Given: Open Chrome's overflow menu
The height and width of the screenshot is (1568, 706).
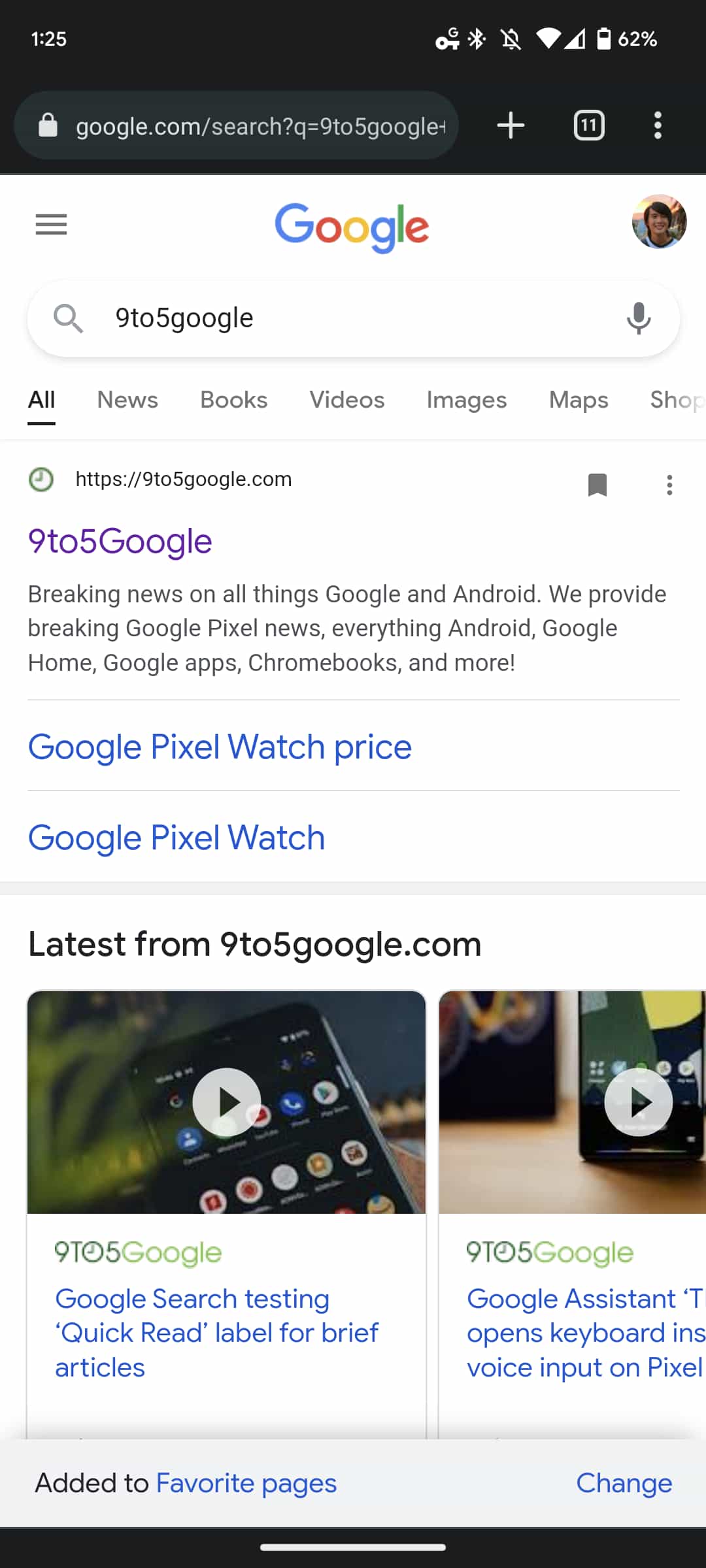Looking at the screenshot, I should [658, 125].
